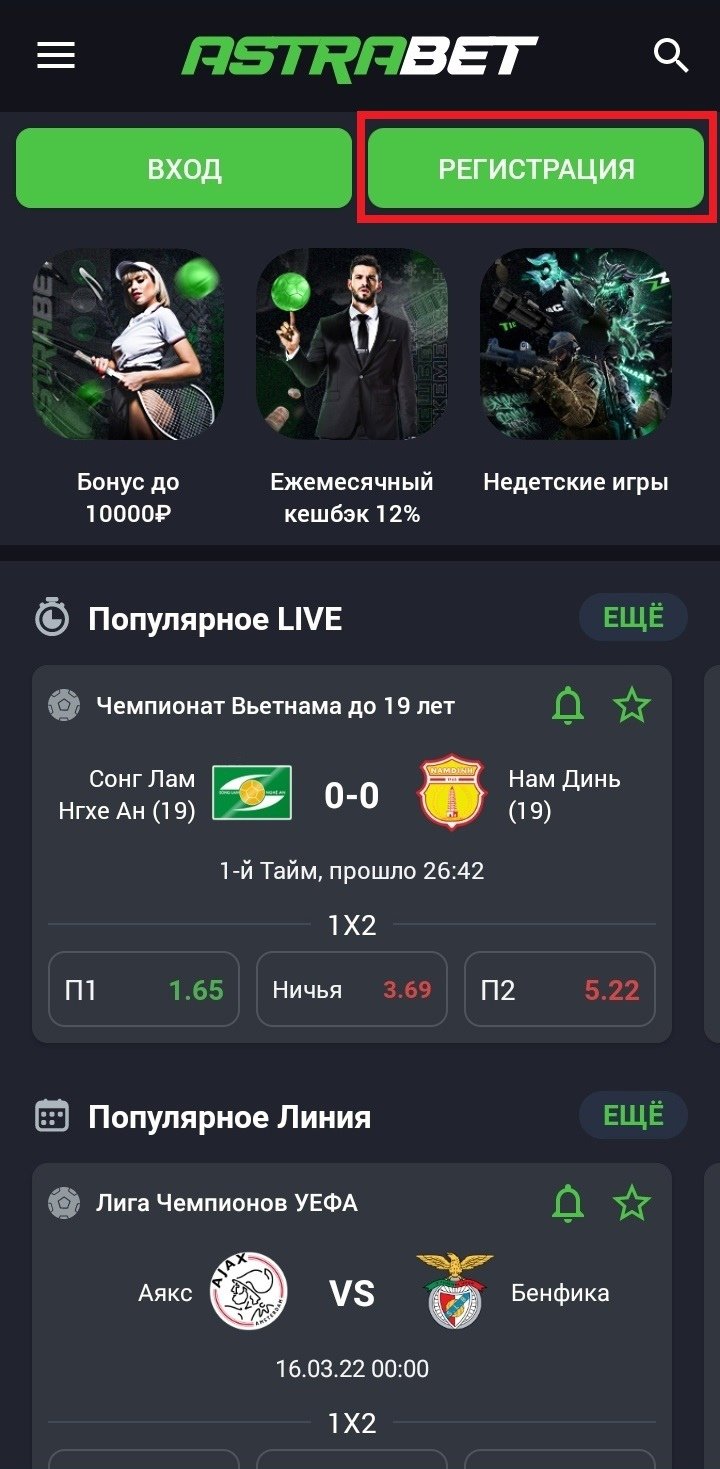The height and width of the screenshot is (1469, 720).
Task: Open the Ежемесячный кешбэк 12% promo
Action: click(x=352, y=345)
